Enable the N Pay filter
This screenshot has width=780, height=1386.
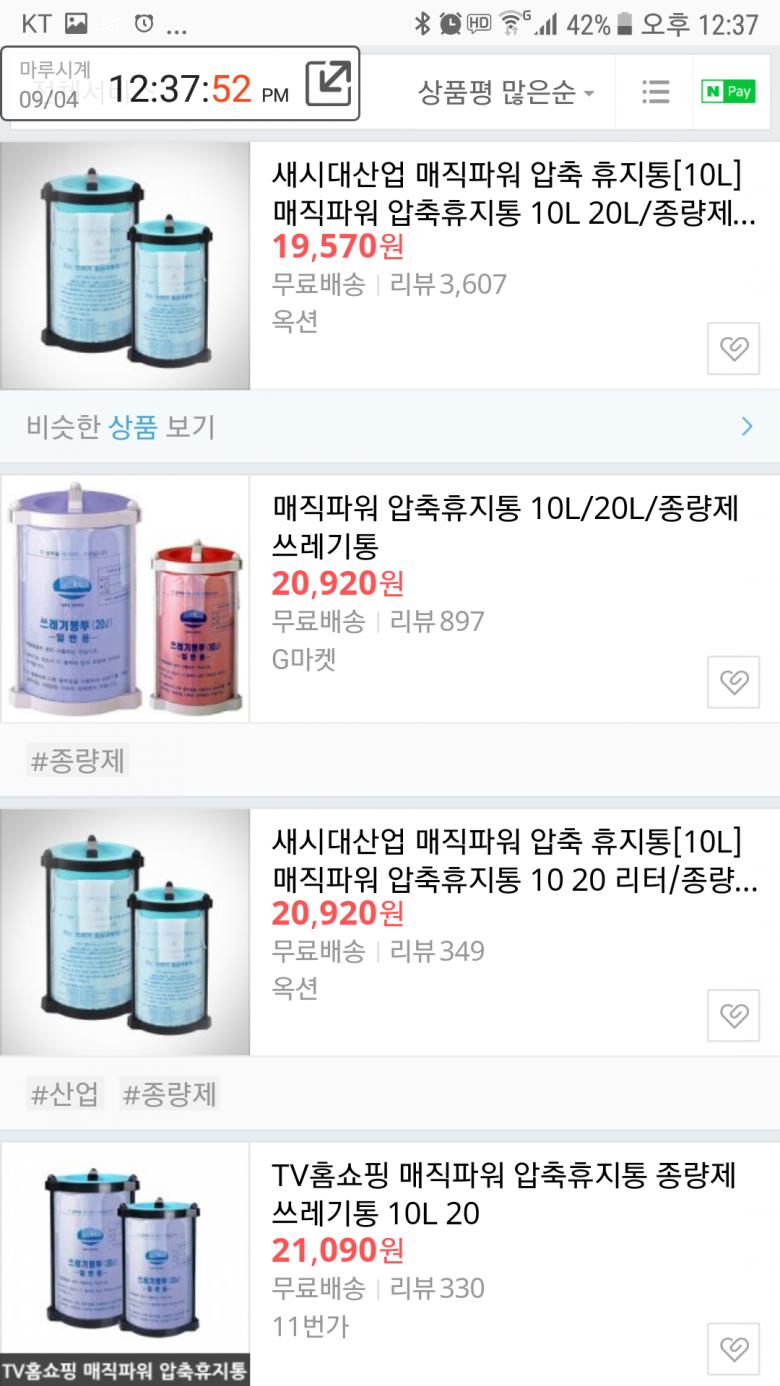pyautogui.click(x=728, y=93)
